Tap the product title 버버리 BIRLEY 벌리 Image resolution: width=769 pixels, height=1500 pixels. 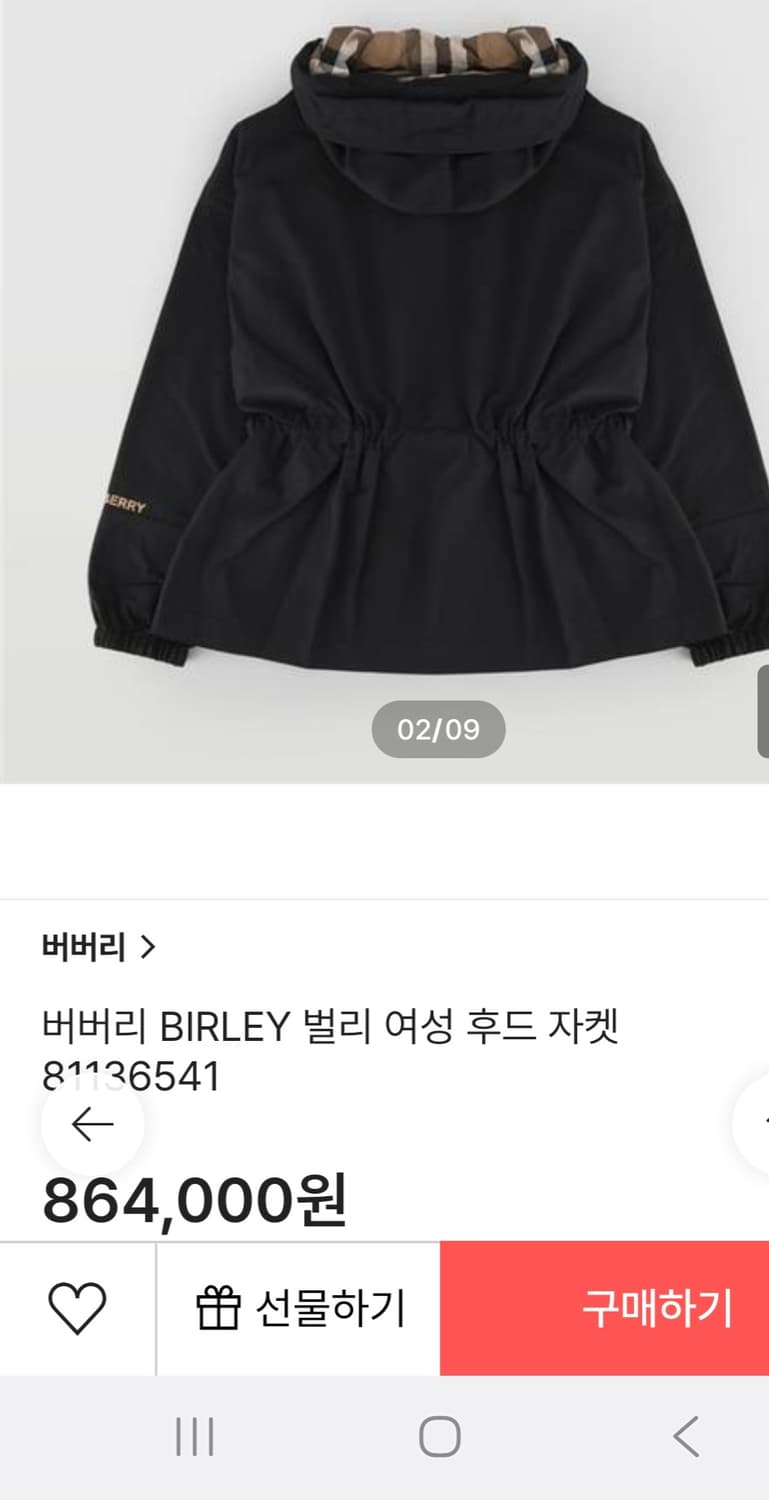click(x=335, y=1028)
